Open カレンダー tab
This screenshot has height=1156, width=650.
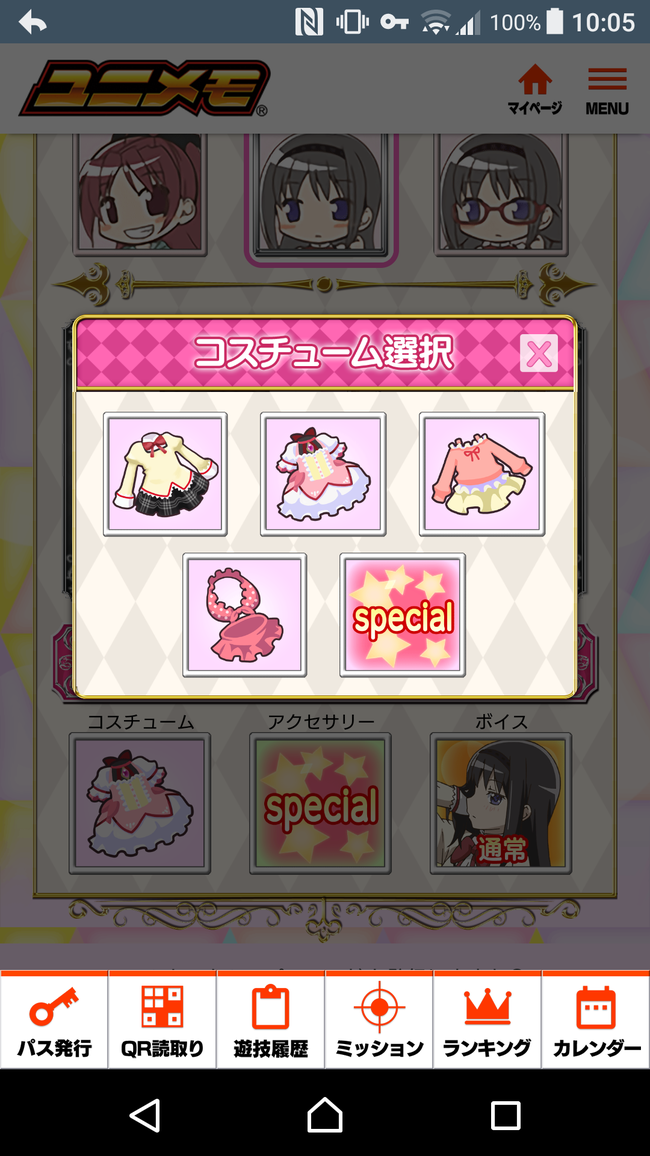coord(596,1020)
